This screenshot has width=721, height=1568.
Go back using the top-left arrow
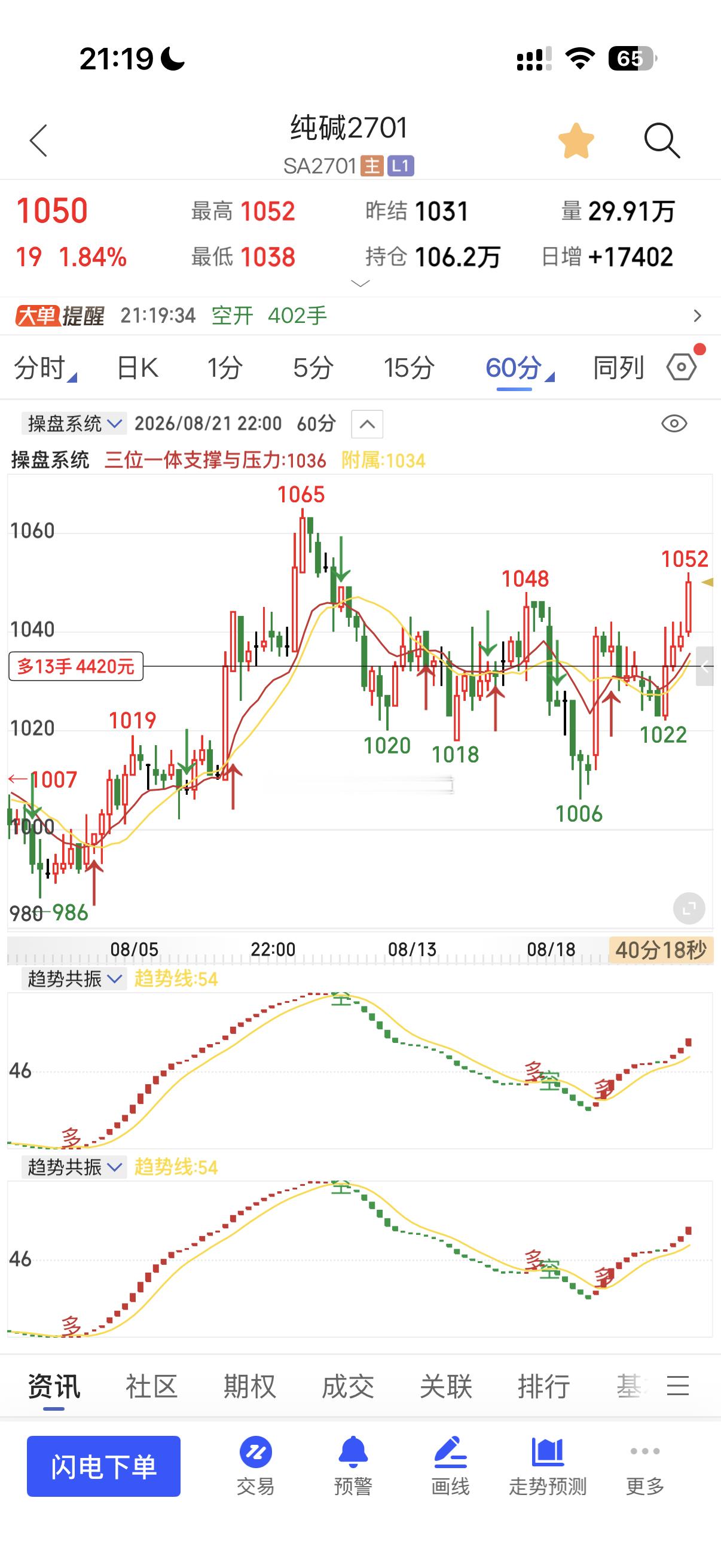click(x=38, y=141)
